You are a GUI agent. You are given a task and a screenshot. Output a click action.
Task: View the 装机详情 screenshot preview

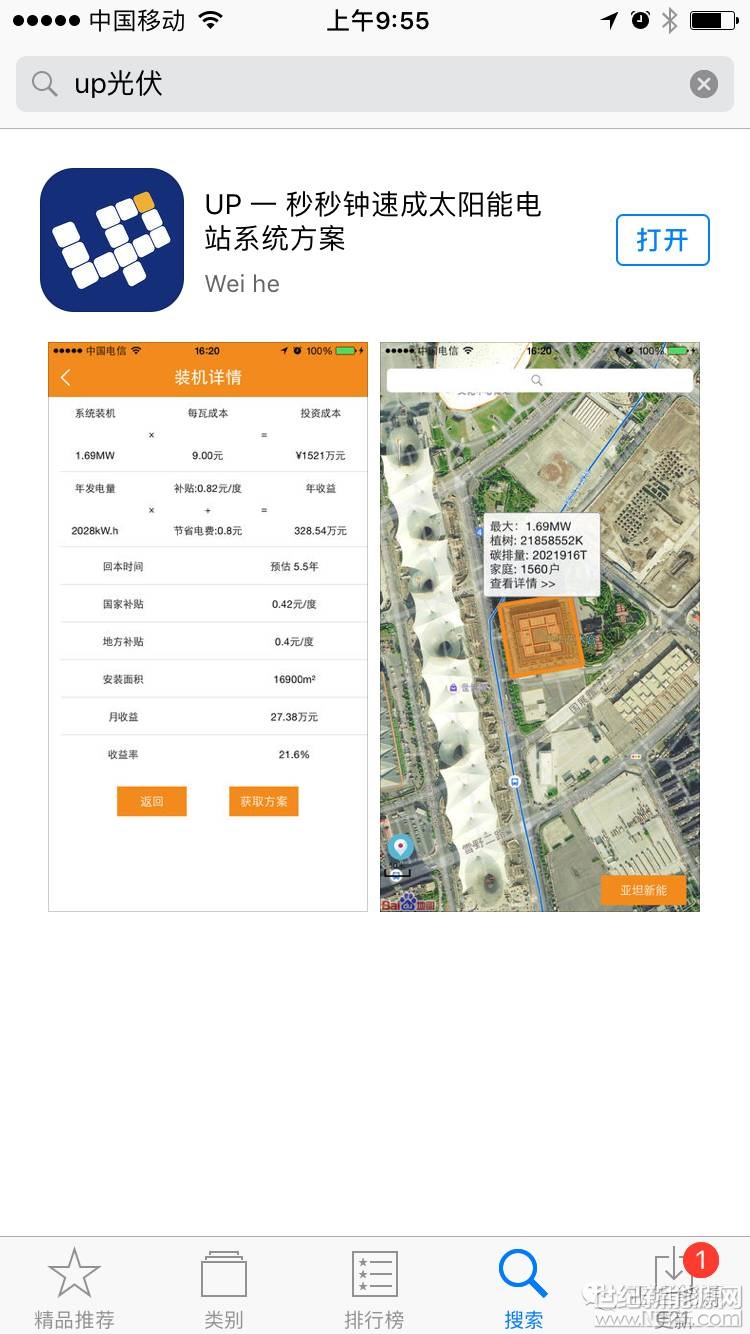tap(208, 626)
